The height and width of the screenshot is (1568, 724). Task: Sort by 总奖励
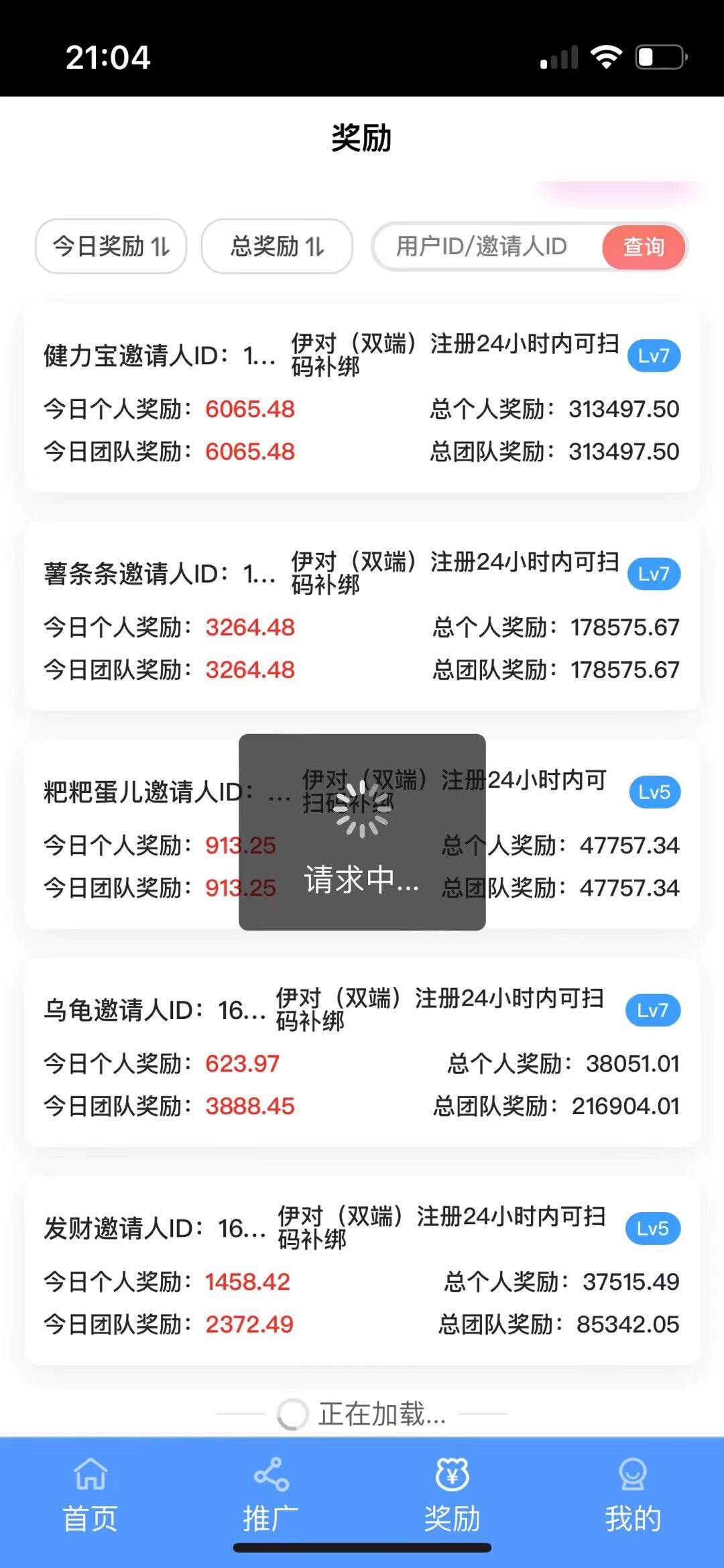pyautogui.click(x=277, y=247)
